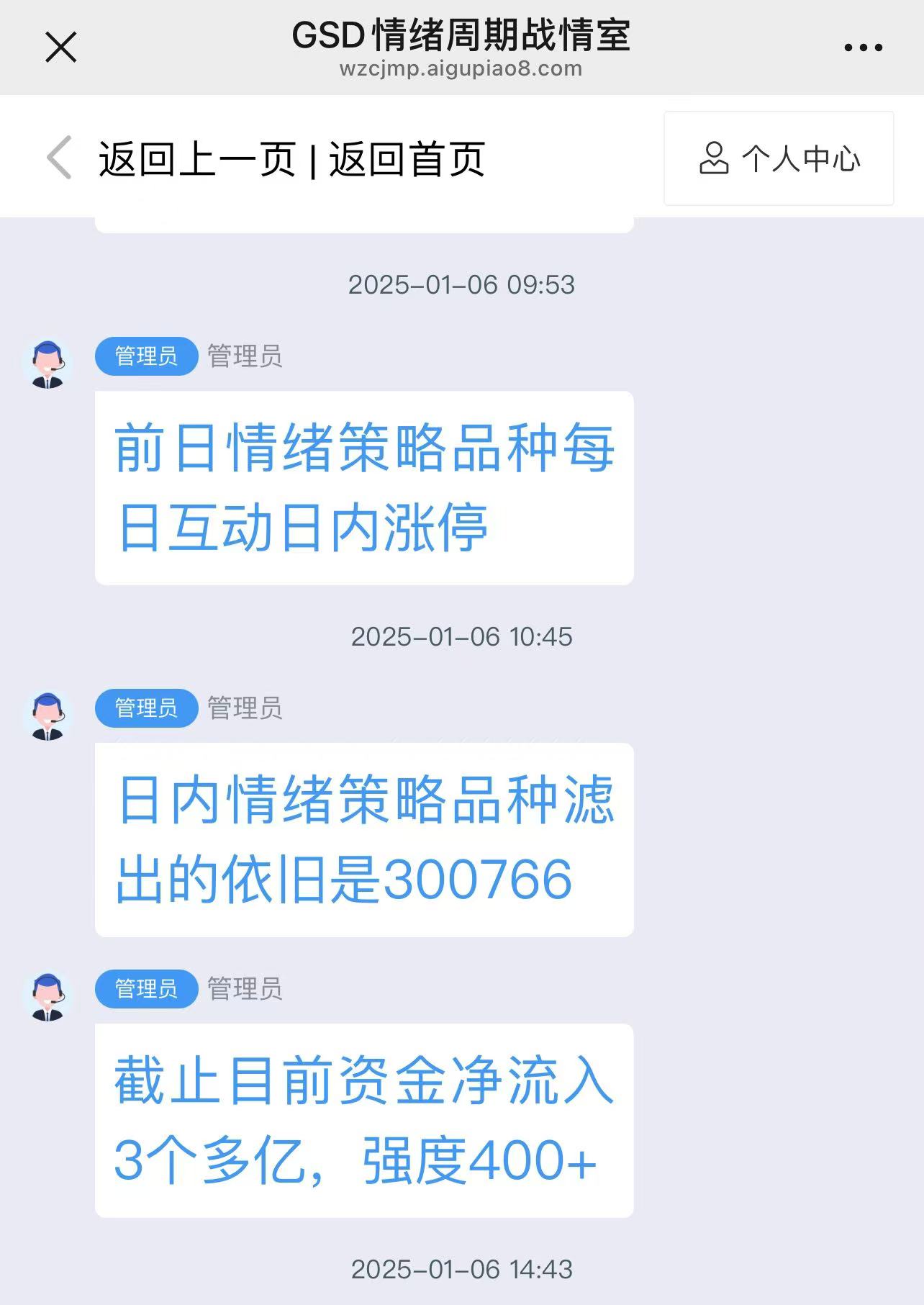The width and height of the screenshot is (924, 1305).
Task: Open the three-dot overflow menu
Action: tap(863, 48)
